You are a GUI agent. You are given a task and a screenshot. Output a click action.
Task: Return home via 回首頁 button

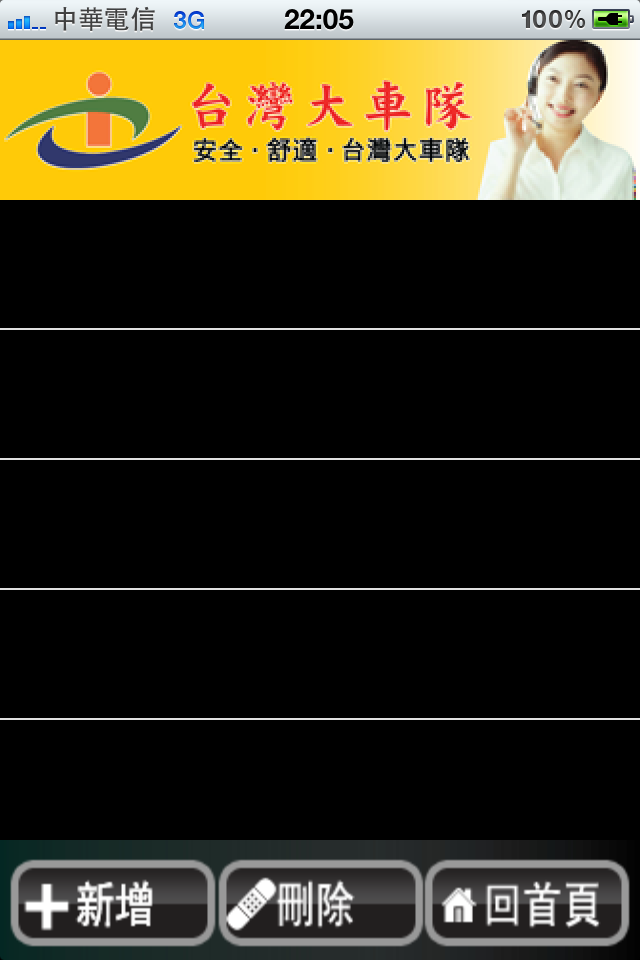[x=527, y=903]
